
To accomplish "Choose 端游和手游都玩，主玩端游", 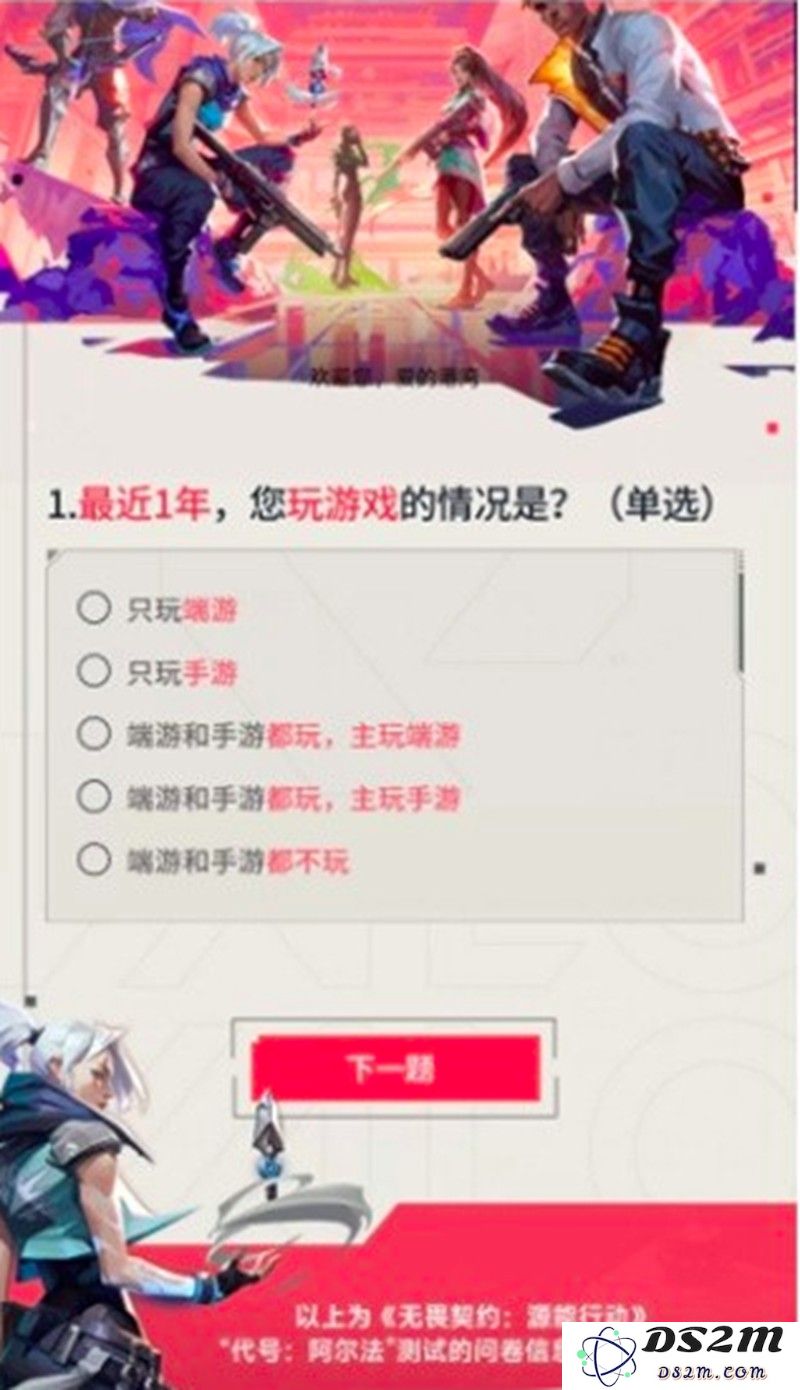I will (x=94, y=735).
